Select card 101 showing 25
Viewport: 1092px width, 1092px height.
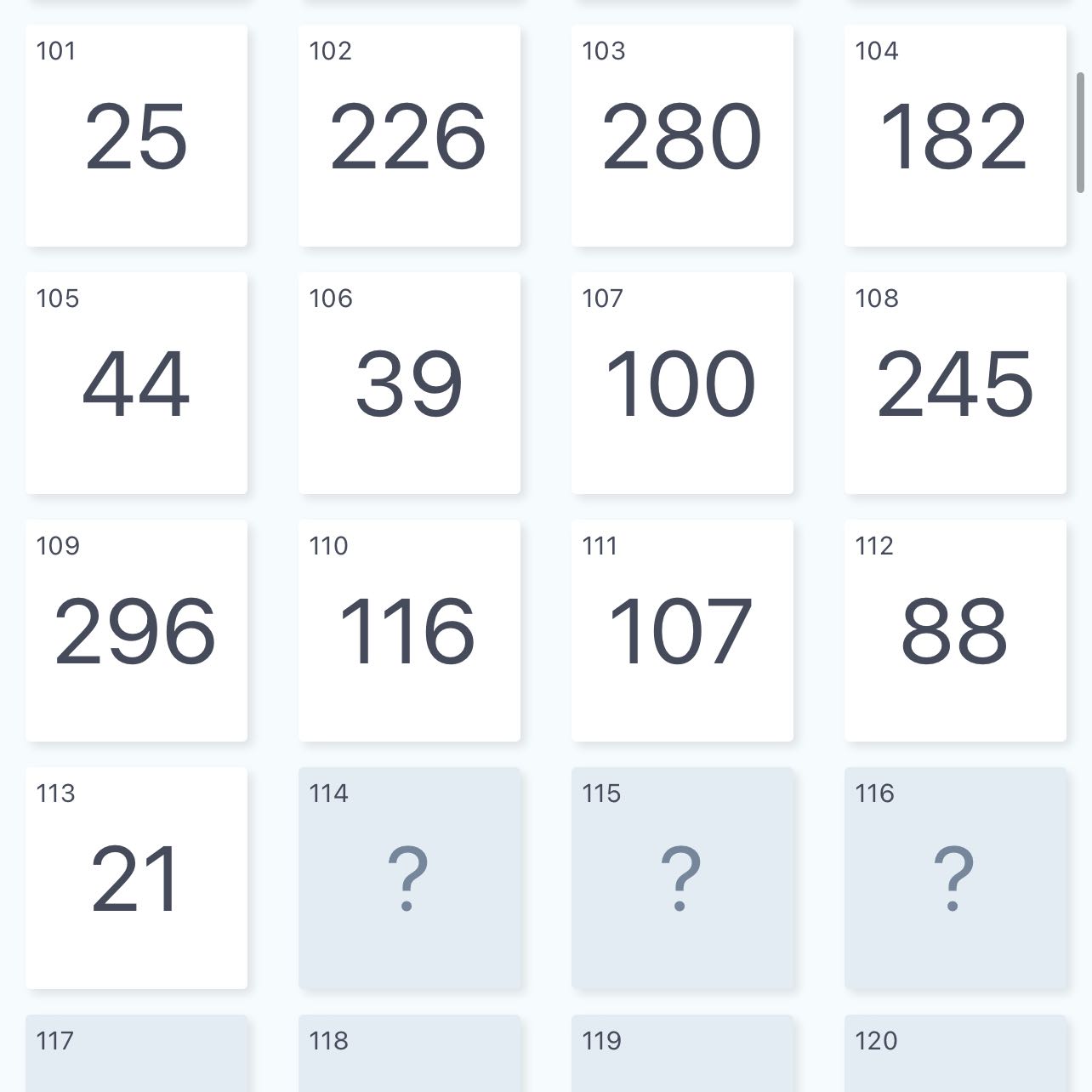tap(136, 136)
